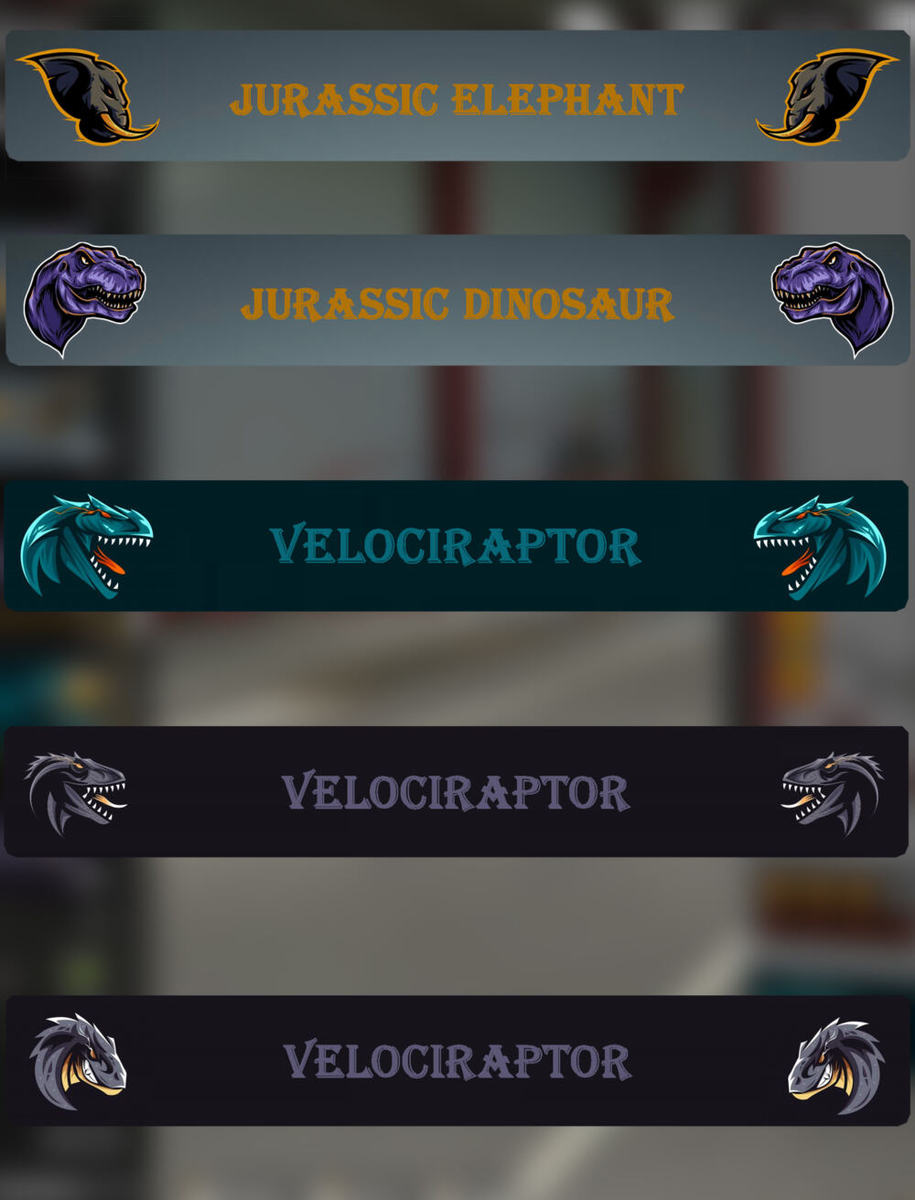
Task: Pick Velociraptor banner with grey-and-gold raptor heads
Action: pos(457,1060)
